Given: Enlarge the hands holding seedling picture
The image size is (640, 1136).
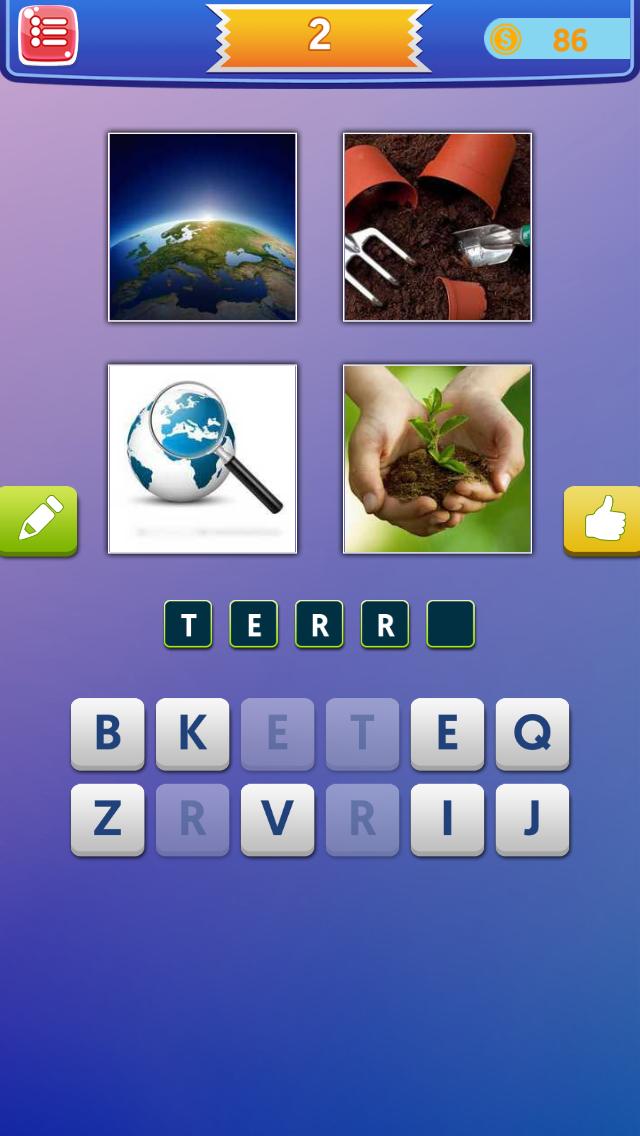Looking at the screenshot, I should pyautogui.click(x=438, y=459).
